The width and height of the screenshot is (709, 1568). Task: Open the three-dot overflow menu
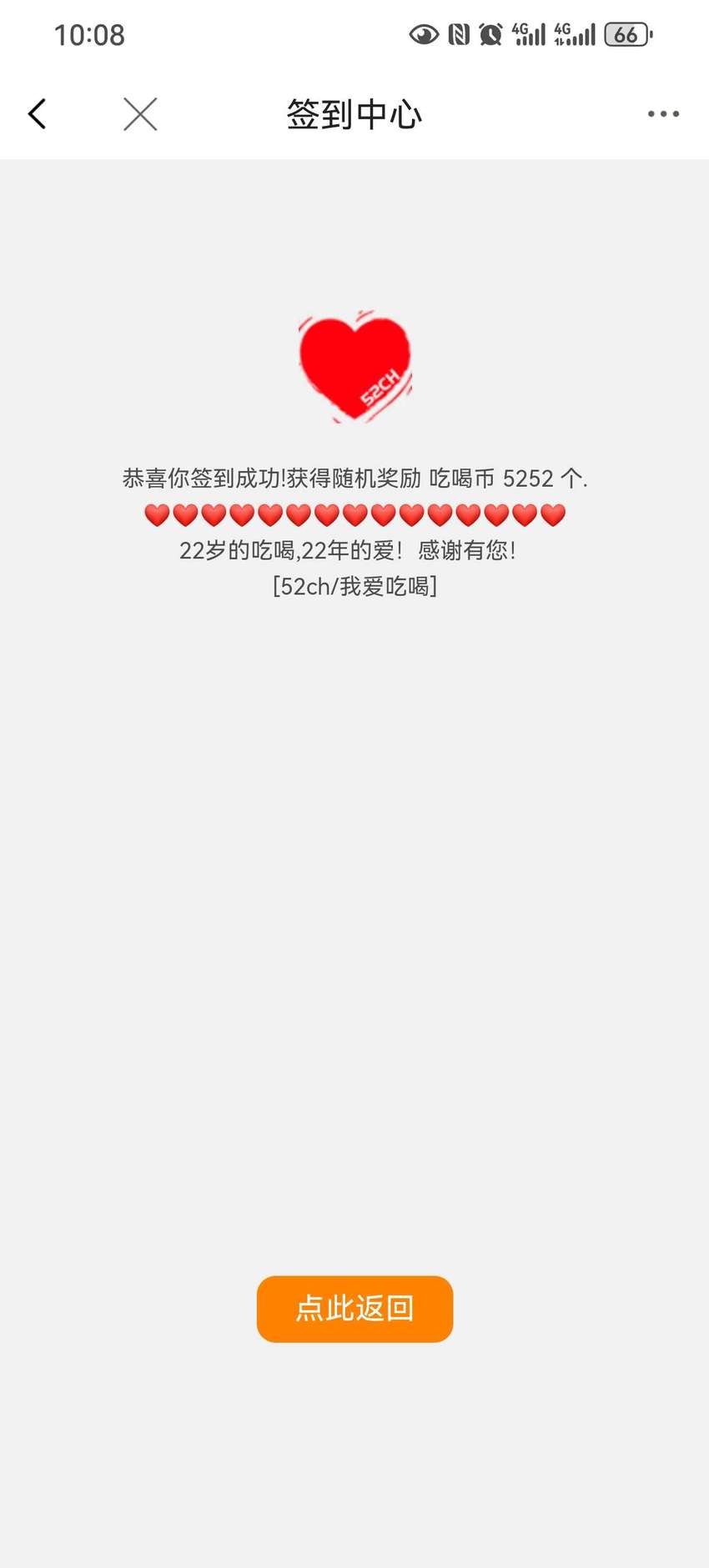point(663,114)
